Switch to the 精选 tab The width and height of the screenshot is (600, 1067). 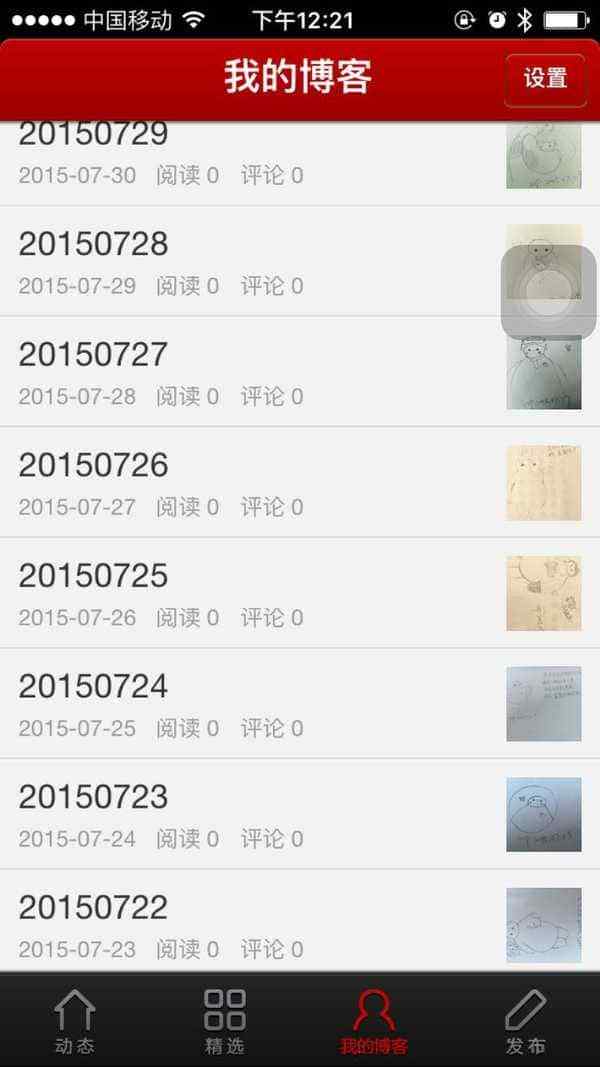[x=224, y=1021]
